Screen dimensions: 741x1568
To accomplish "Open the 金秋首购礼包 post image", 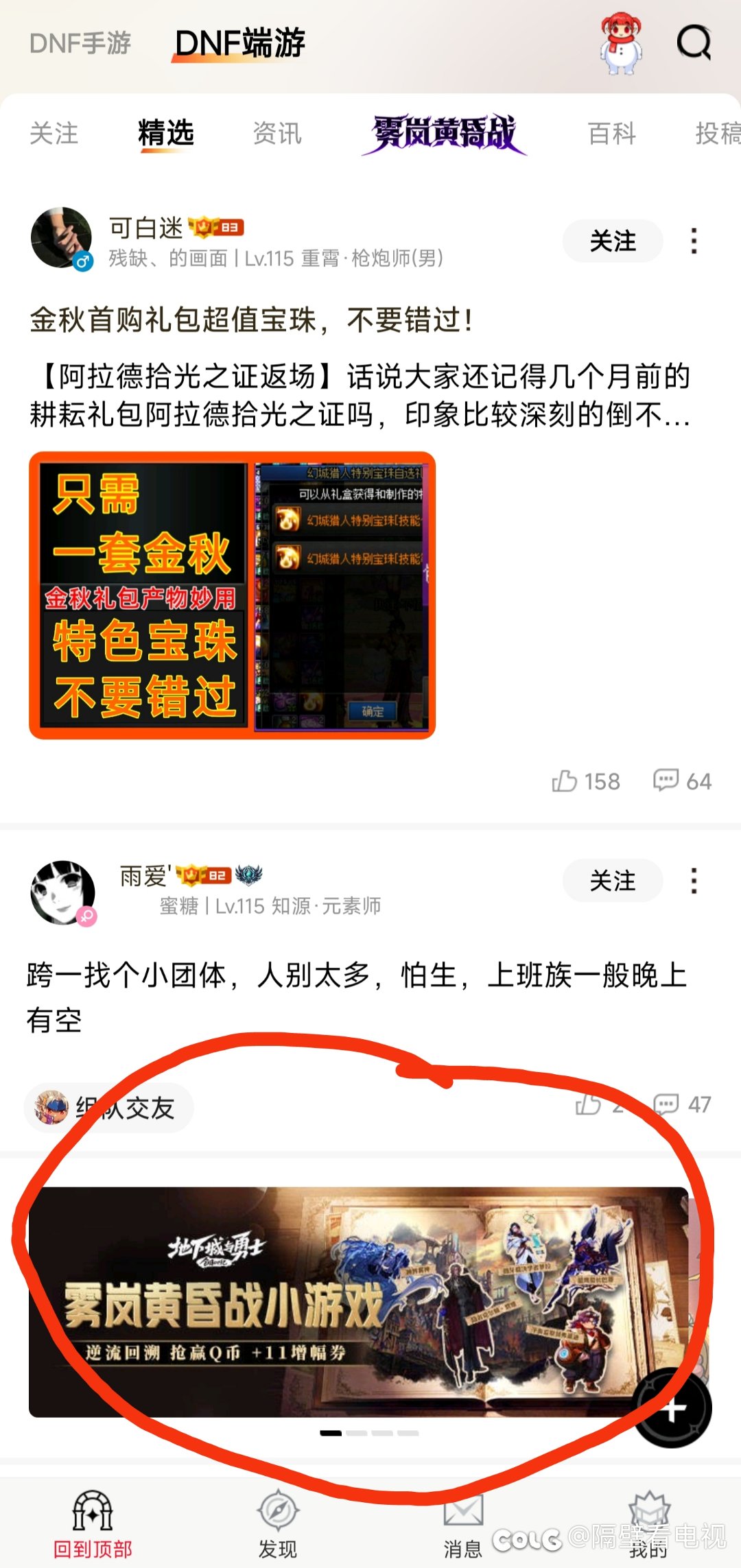I will 232,595.
